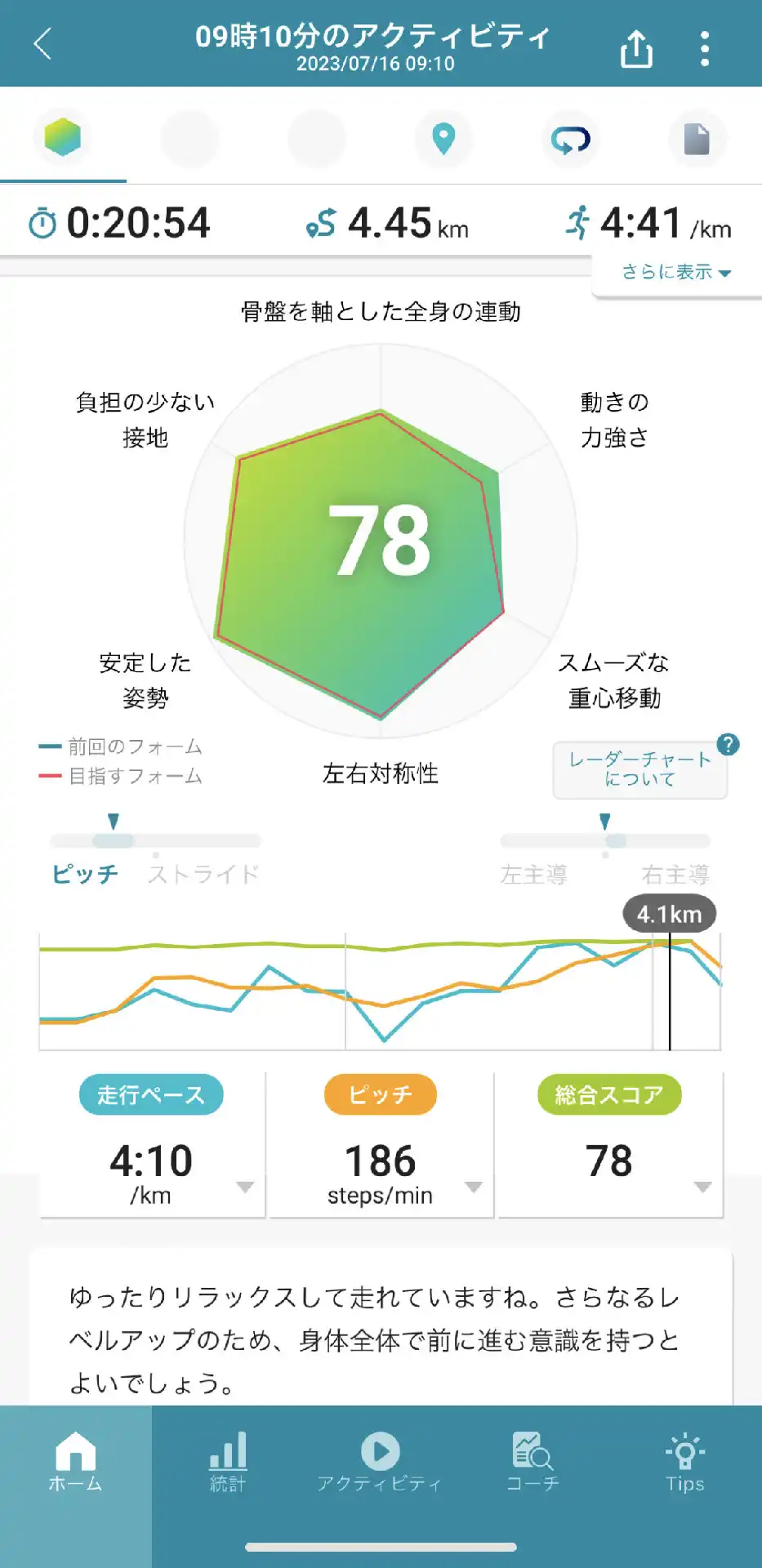Viewport: 762px width, 1568px height.
Task: Select the ストライド option
Action: (203, 875)
